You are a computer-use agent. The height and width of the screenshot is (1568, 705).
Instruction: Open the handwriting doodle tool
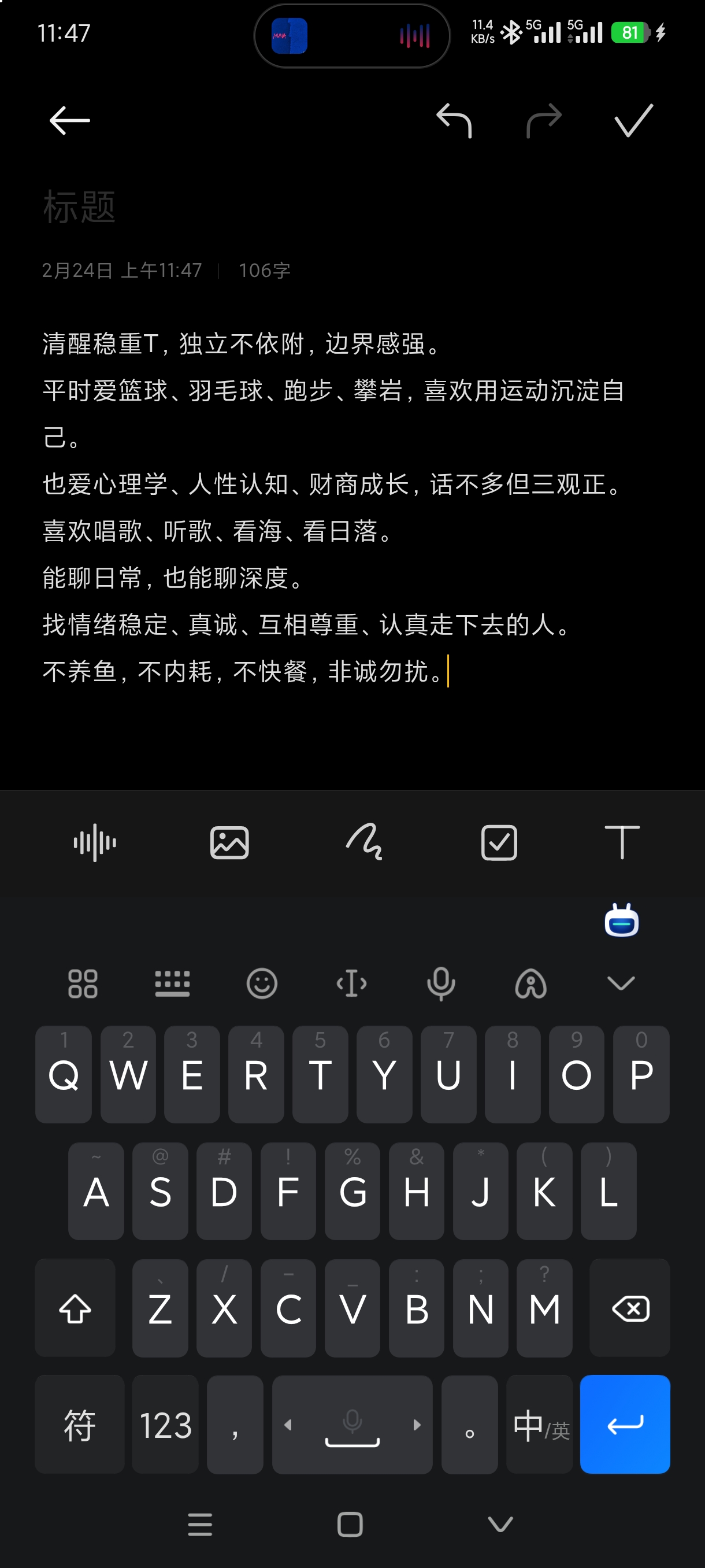pos(365,842)
